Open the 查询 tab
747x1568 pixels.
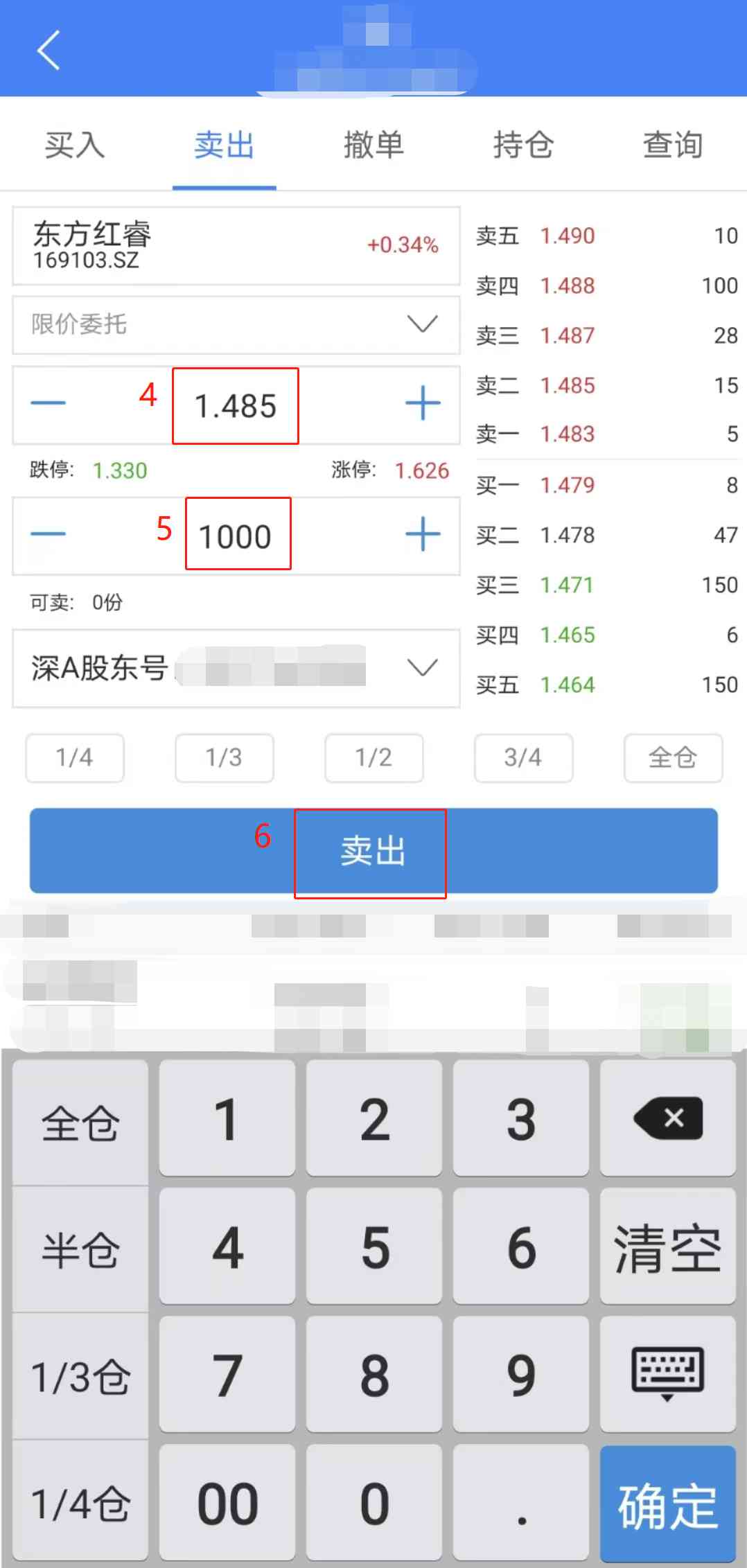(673, 146)
